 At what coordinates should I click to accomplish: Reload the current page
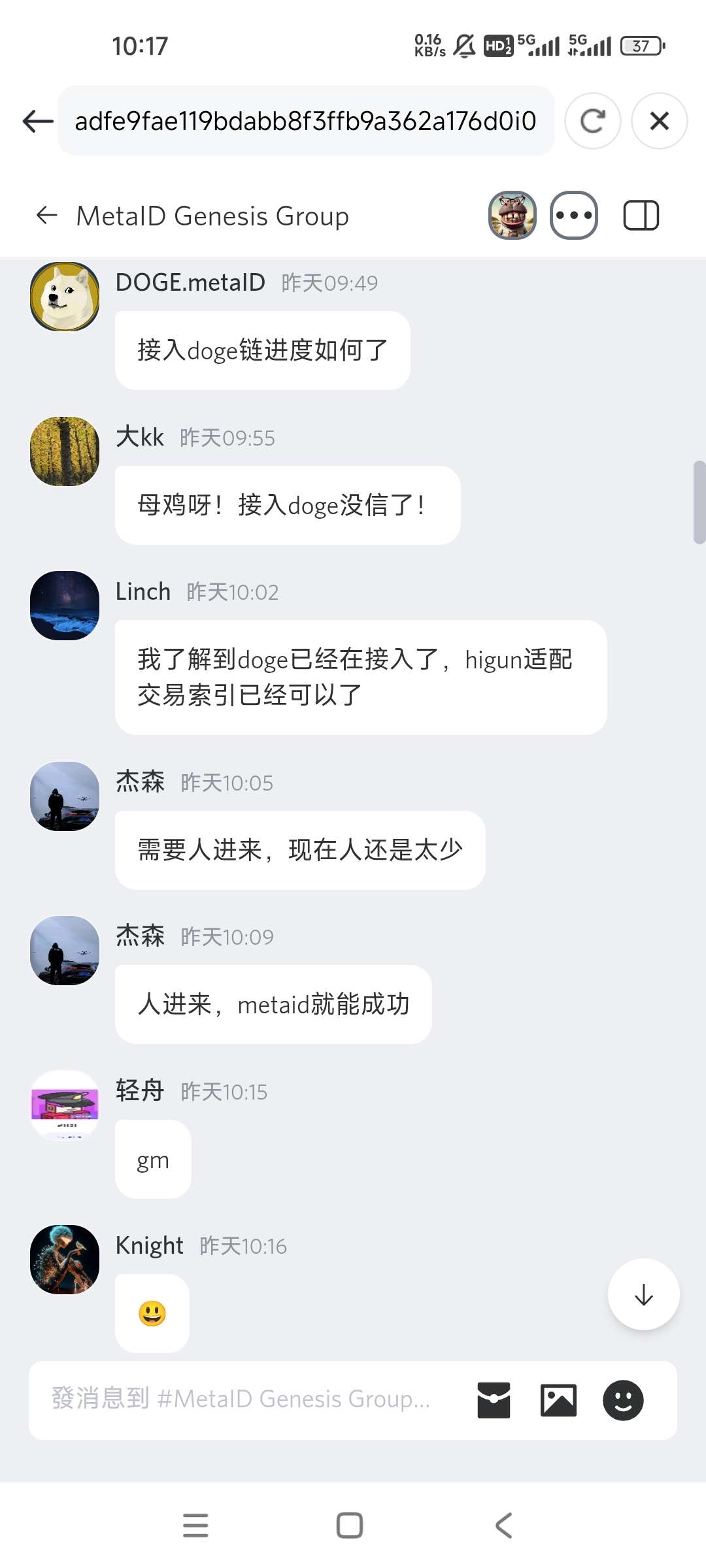pos(592,121)
